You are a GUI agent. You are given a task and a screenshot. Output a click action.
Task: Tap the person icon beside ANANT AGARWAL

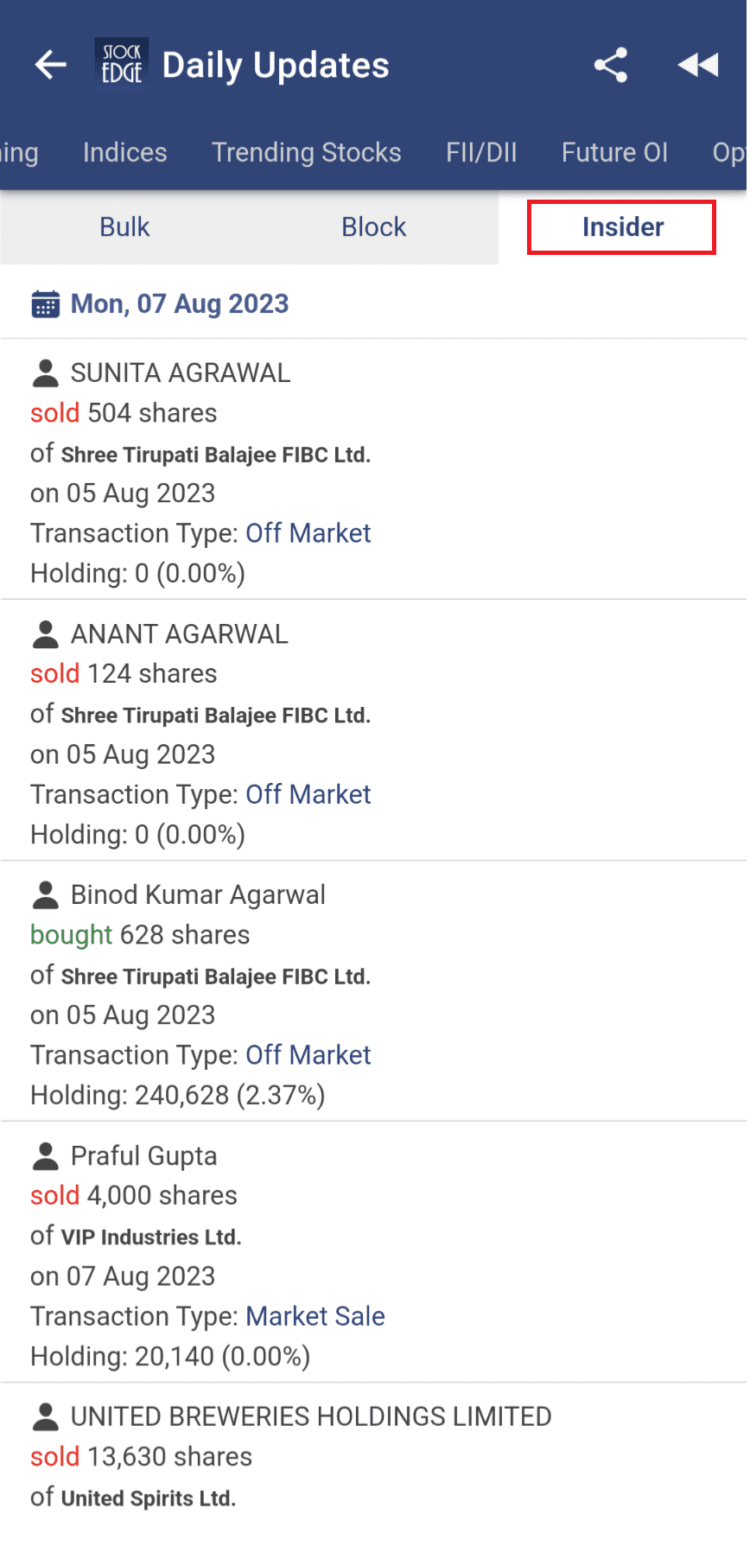click(45, 633)
